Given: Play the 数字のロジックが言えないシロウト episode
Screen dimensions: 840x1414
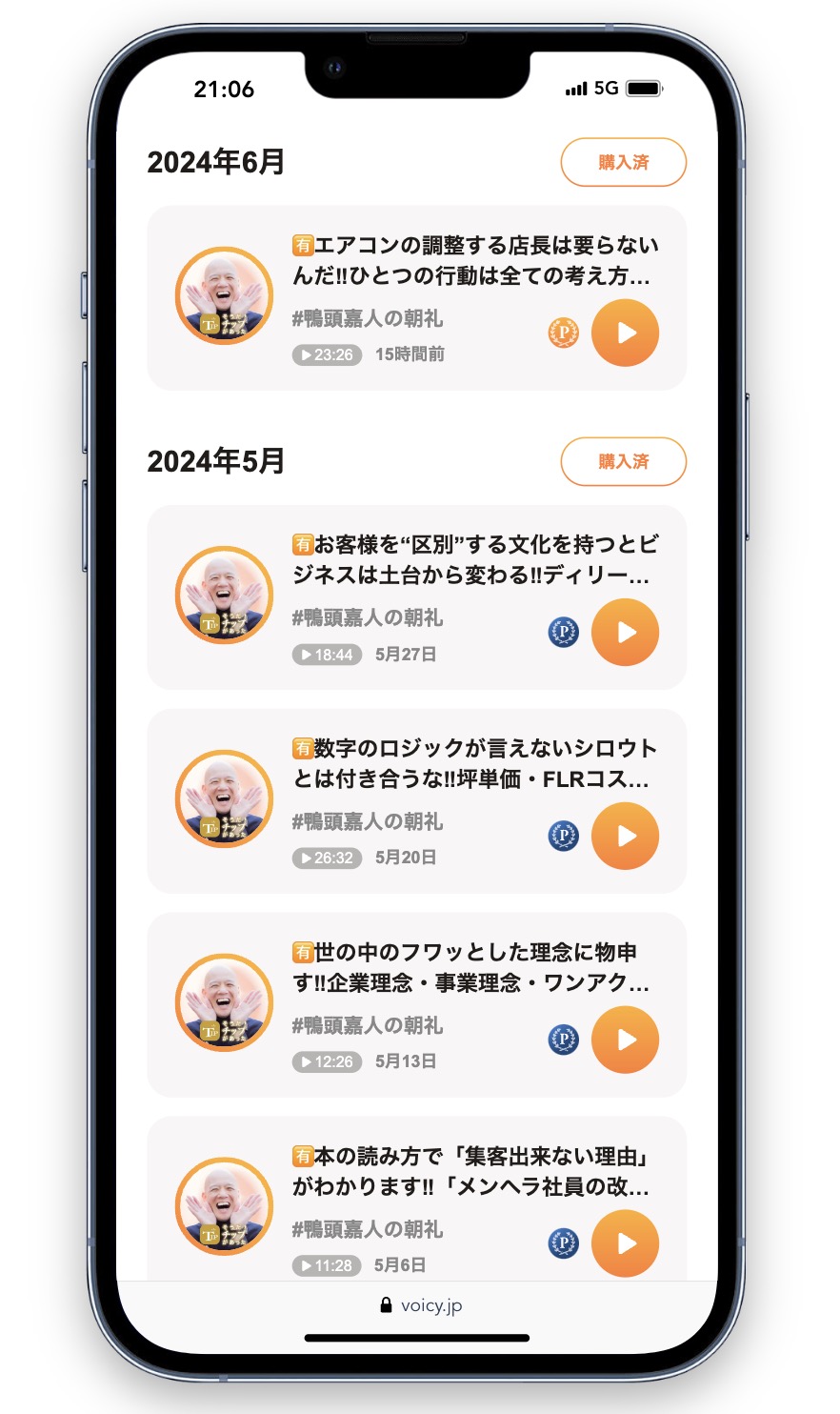Looking at the screenshot, I should (x=625, y=836).
